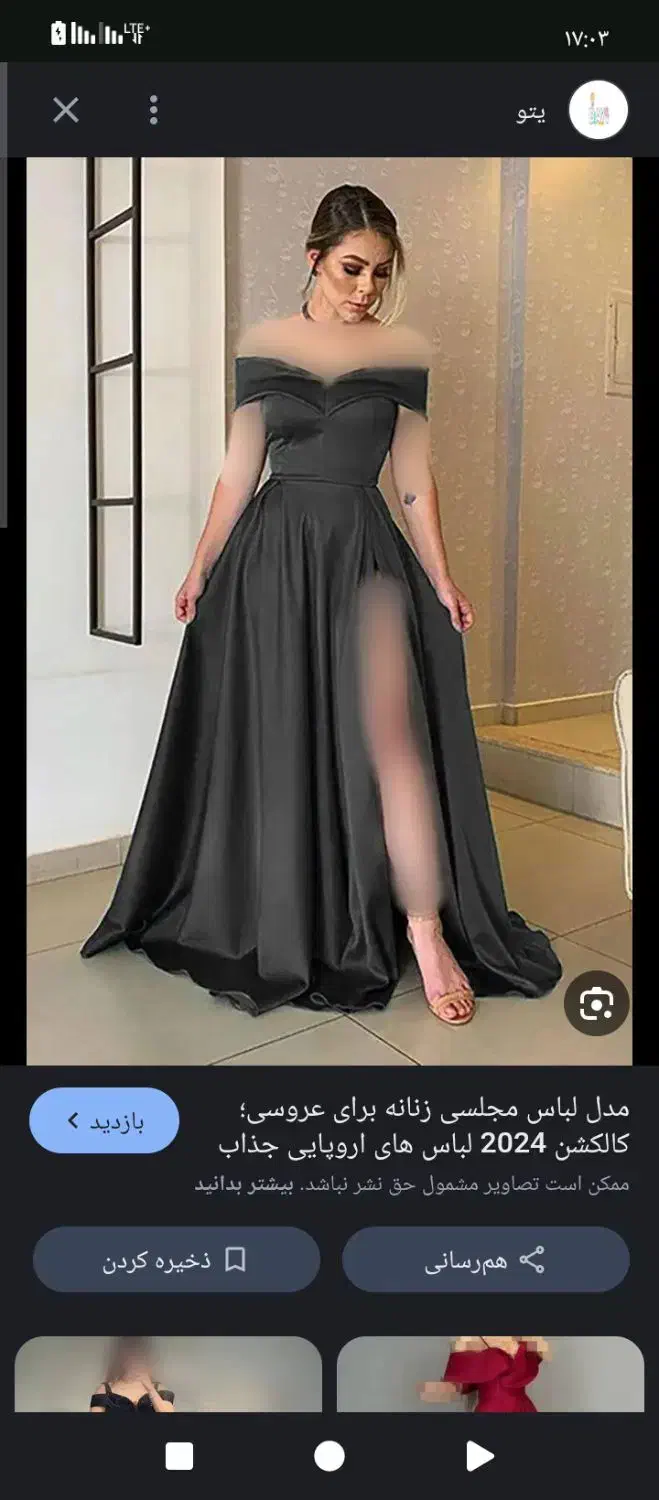Viewport: 659px width, 1500px height.
Task: Open the three-dot overflow menu
Action: 153,110
